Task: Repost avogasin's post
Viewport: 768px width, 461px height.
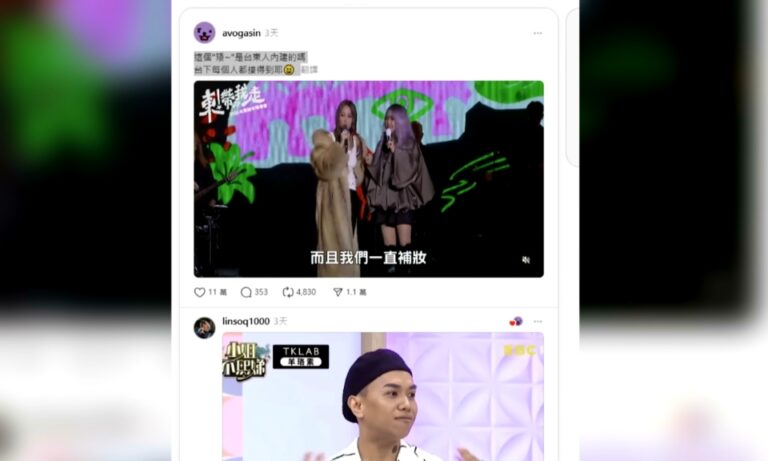Action: (x=288, y=292)
